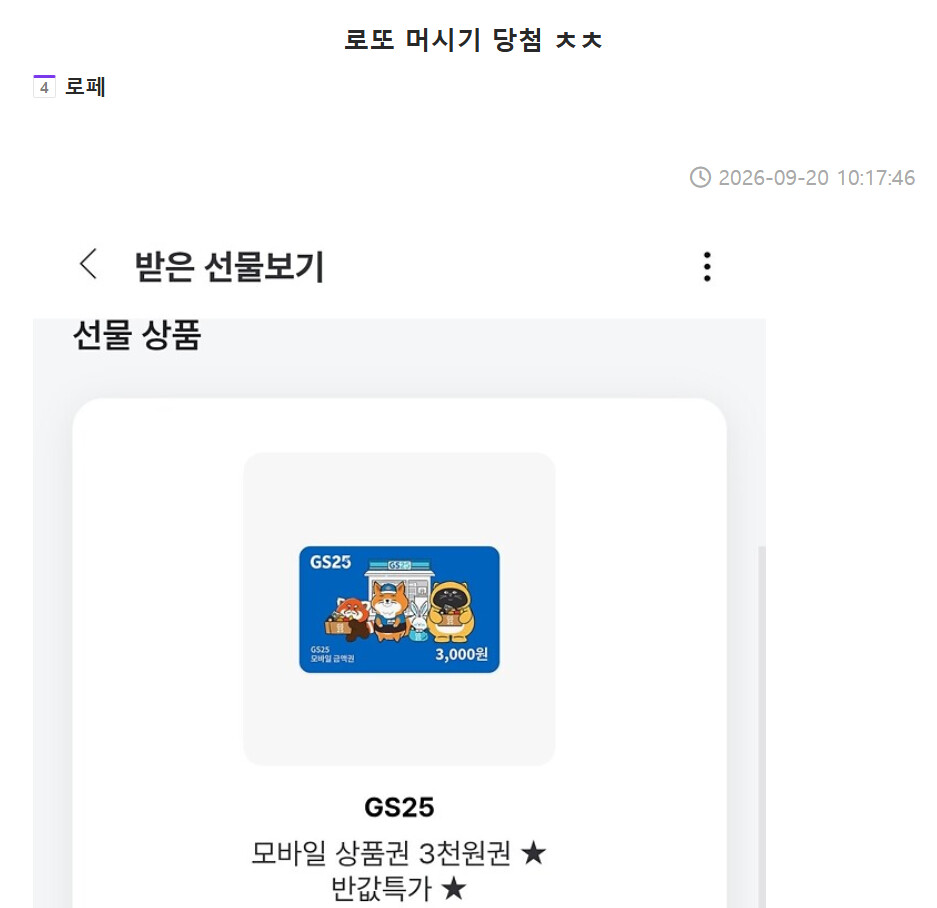Open author 로페's profile

coord(85,87)
